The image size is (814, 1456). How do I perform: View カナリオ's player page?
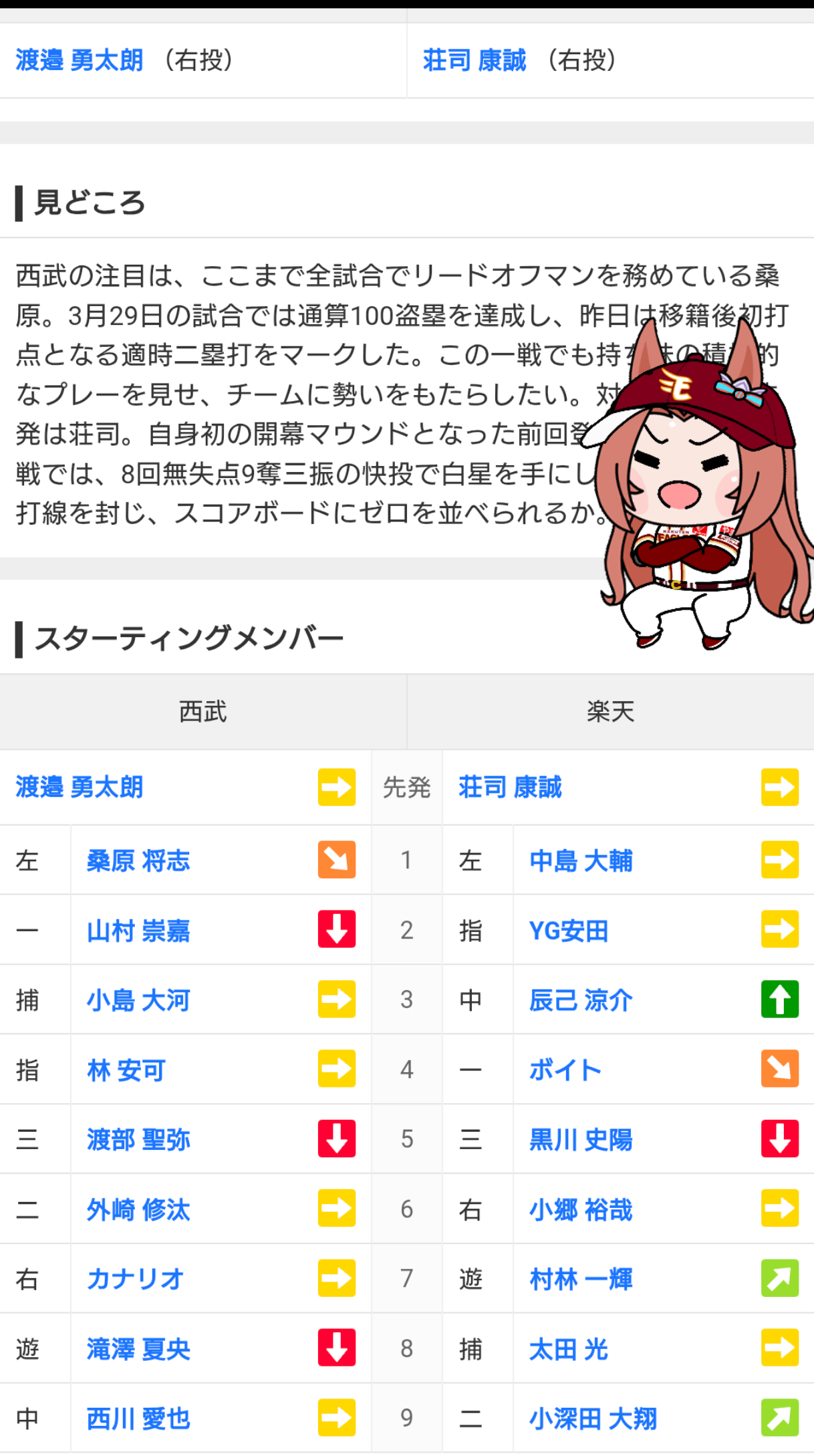point(135,1280)
